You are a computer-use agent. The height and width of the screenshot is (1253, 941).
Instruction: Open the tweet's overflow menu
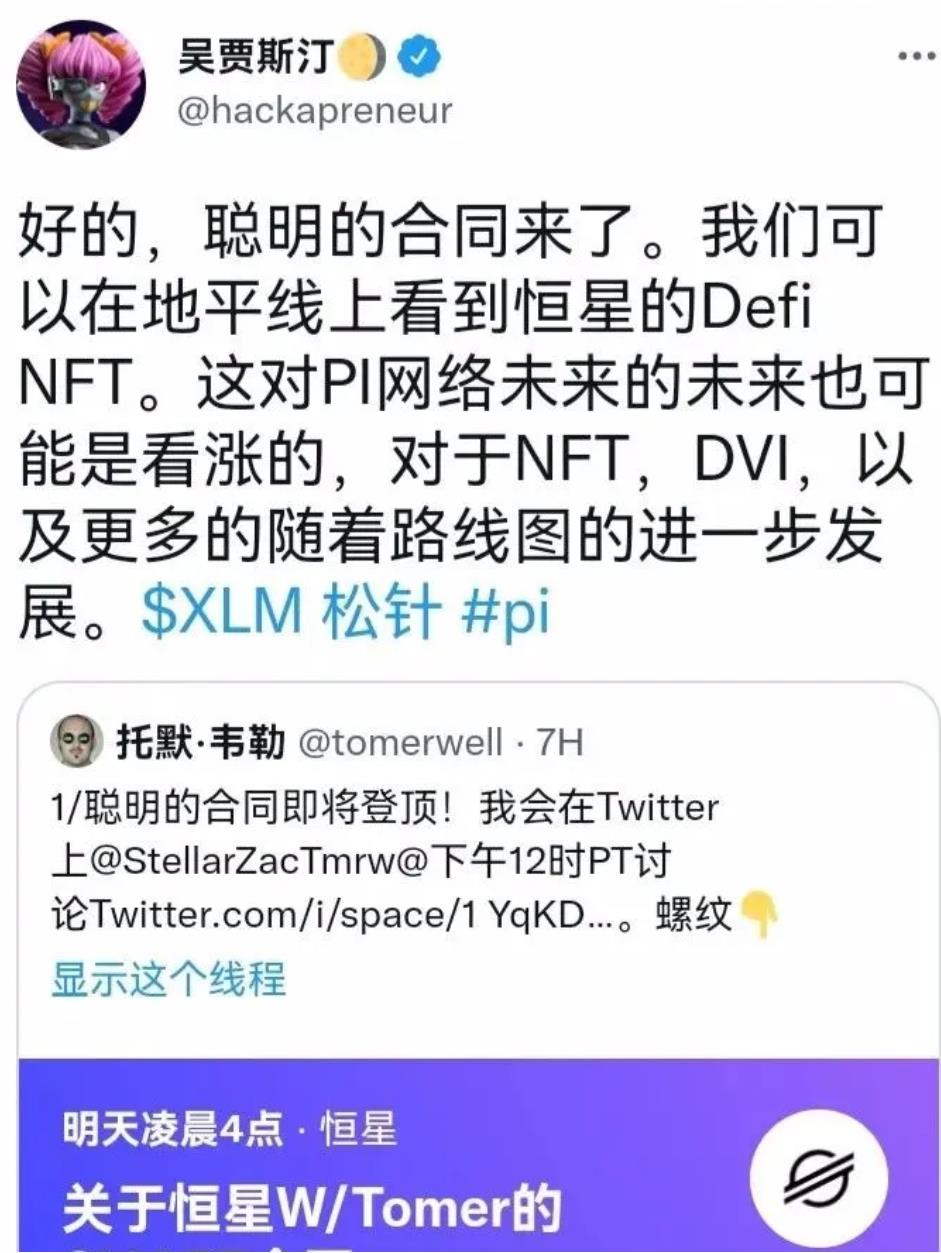916,57
